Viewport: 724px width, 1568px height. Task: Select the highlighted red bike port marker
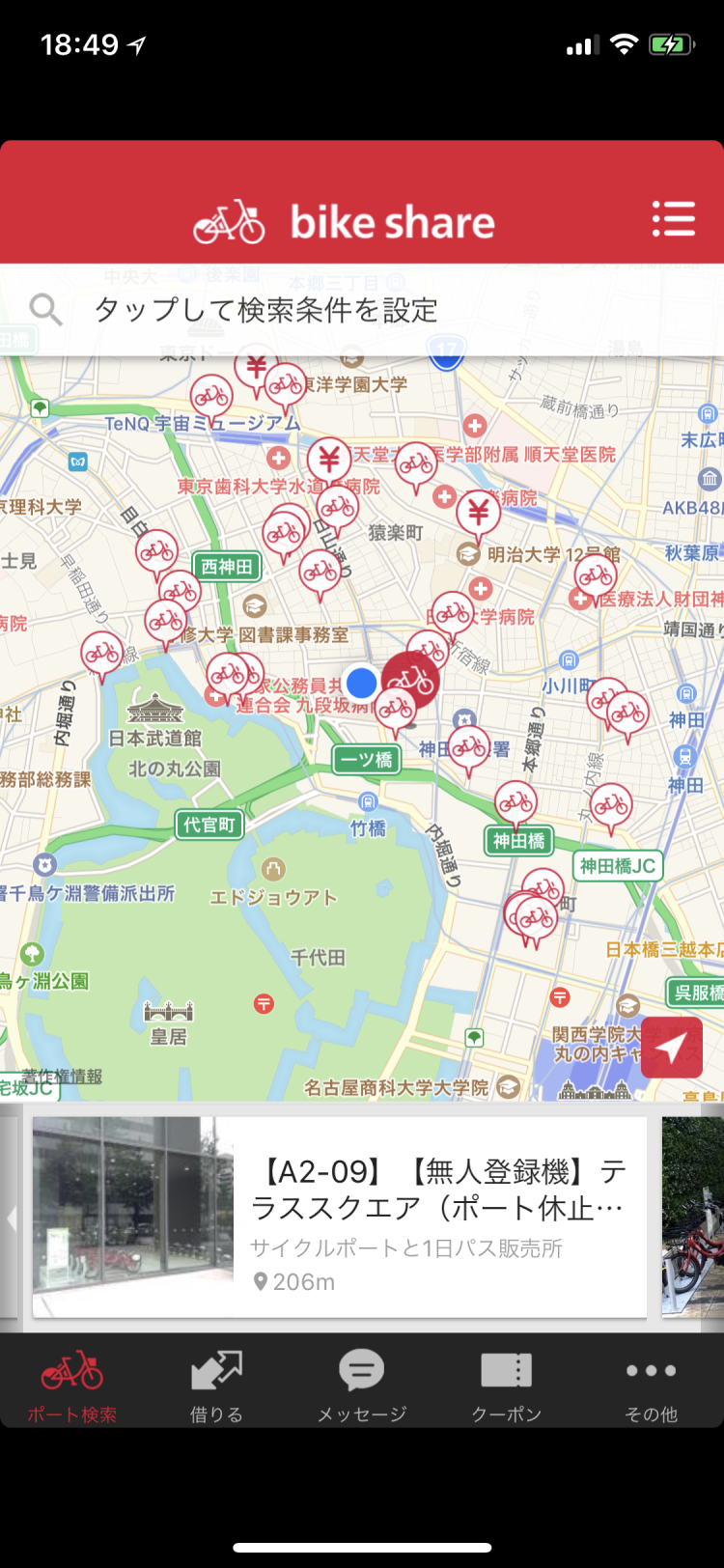pos(410,679)
